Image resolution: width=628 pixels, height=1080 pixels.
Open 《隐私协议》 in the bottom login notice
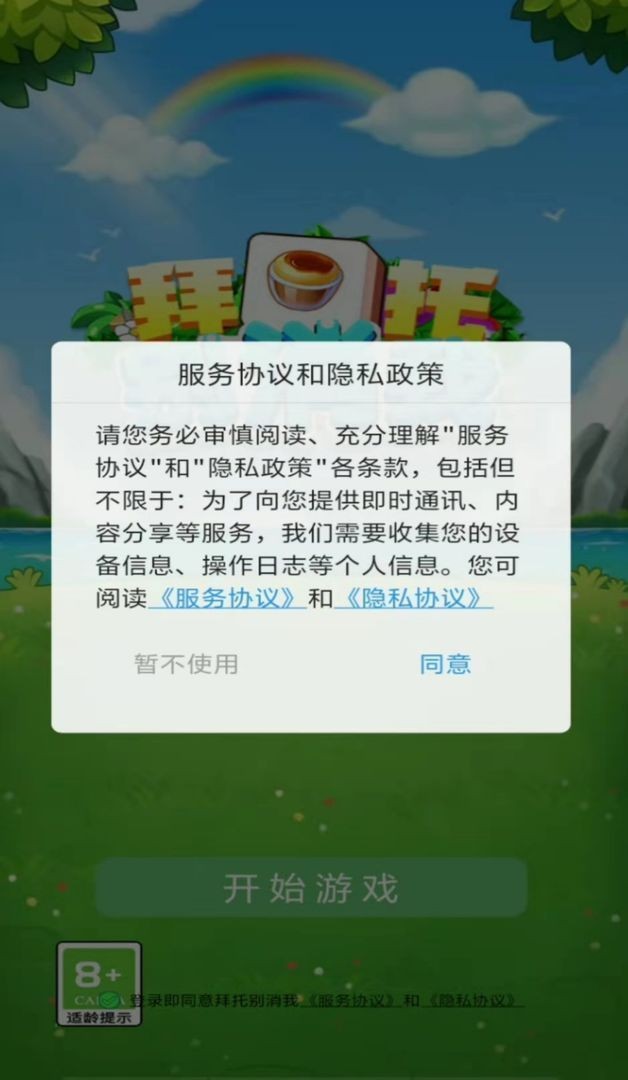tap(474, 1000)
